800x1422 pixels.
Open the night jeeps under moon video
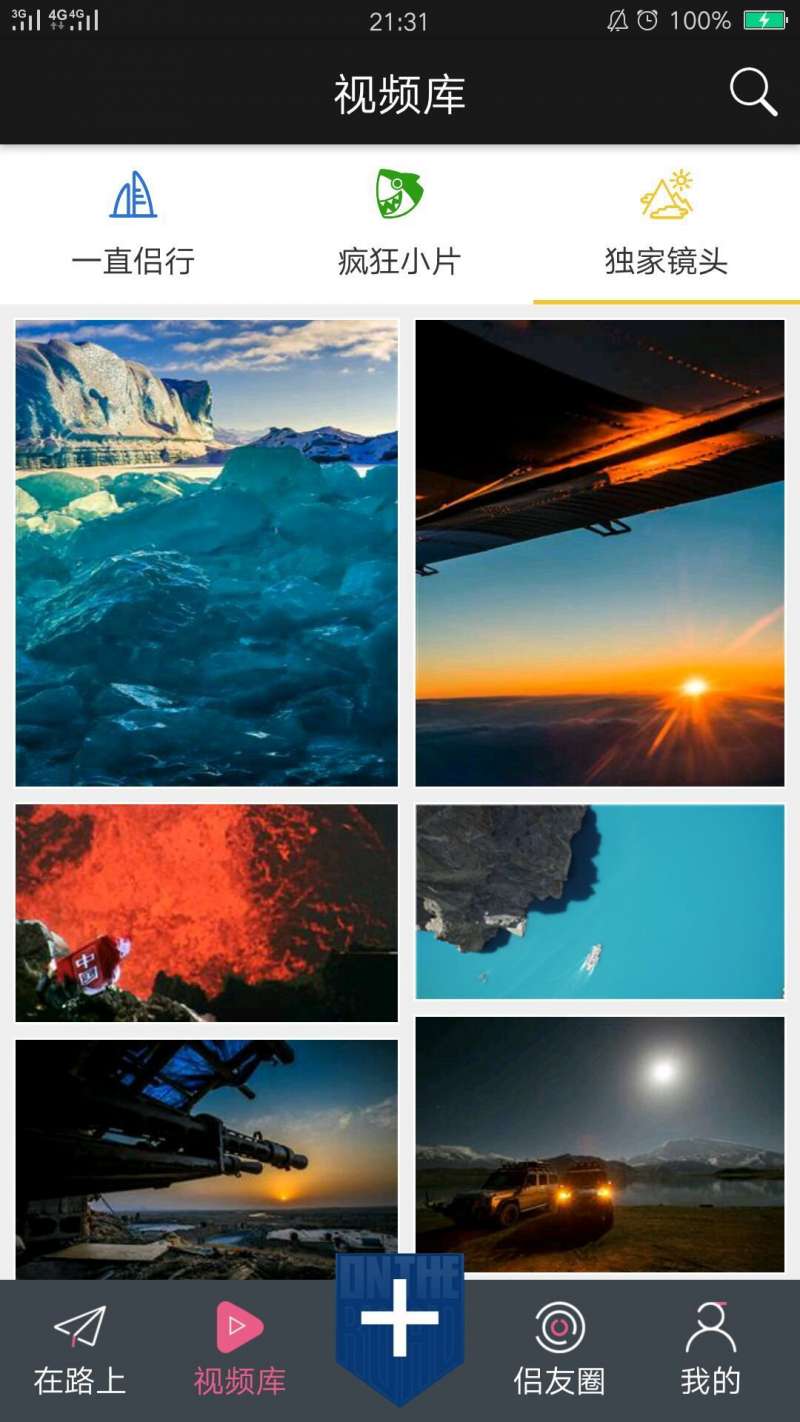tap(600, 1145)
